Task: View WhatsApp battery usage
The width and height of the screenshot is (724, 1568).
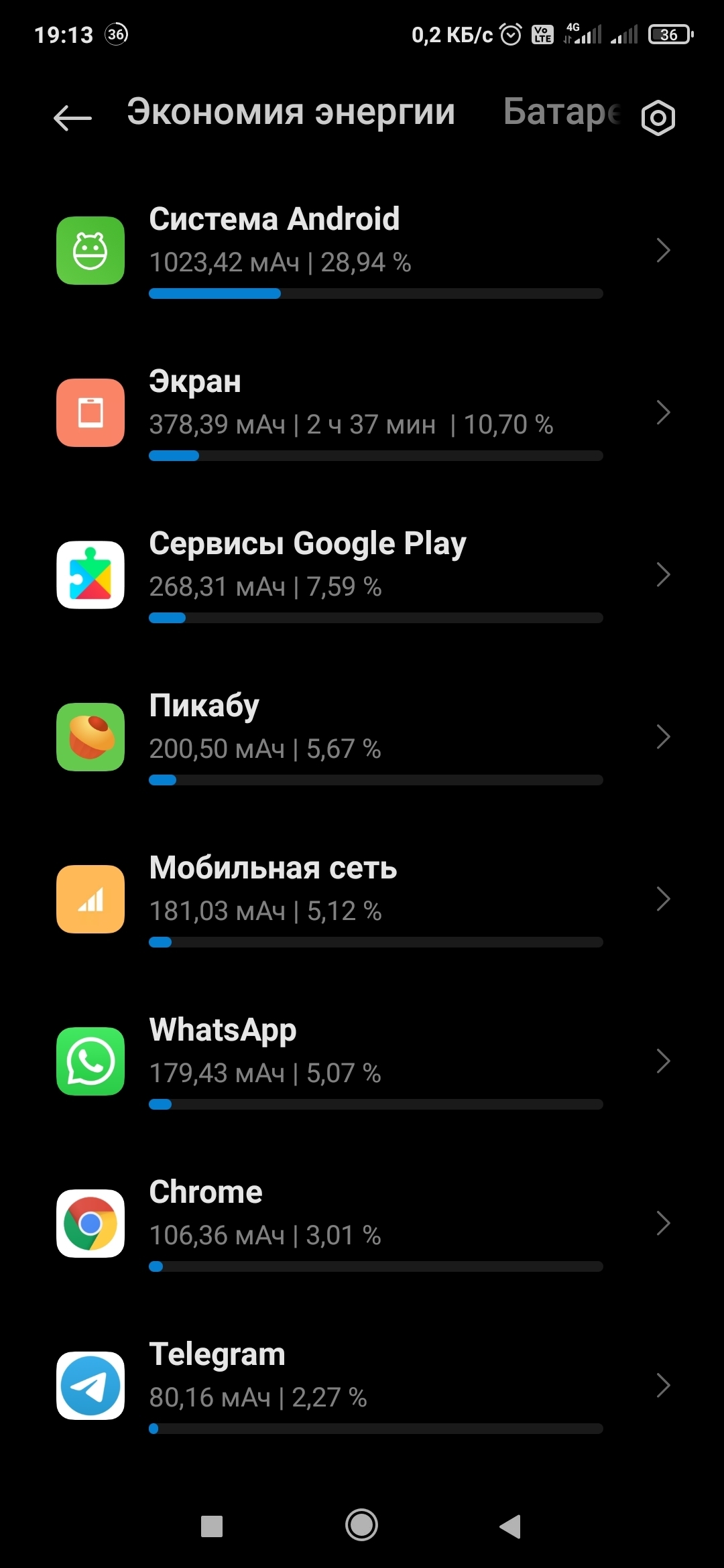Action: [362, 1061]
